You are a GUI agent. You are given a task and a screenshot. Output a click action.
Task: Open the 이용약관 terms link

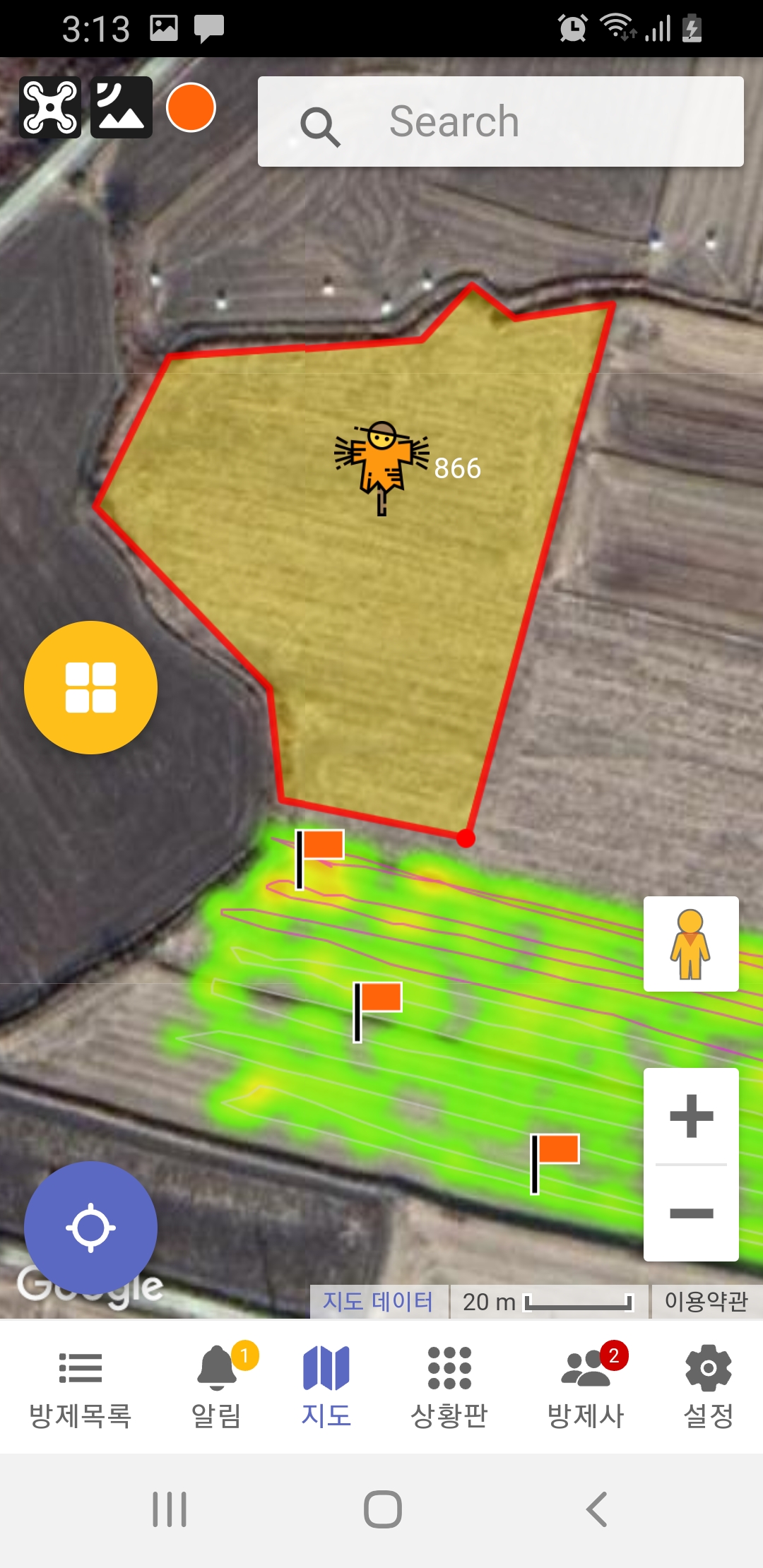706,1301
